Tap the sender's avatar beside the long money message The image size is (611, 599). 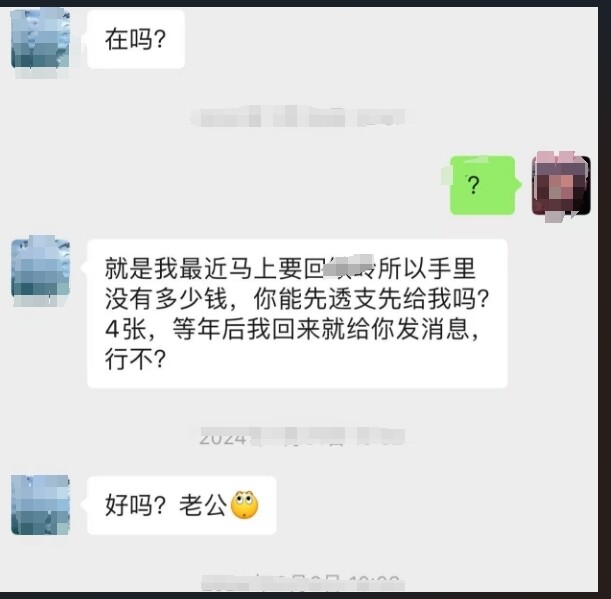coord(40,269)
